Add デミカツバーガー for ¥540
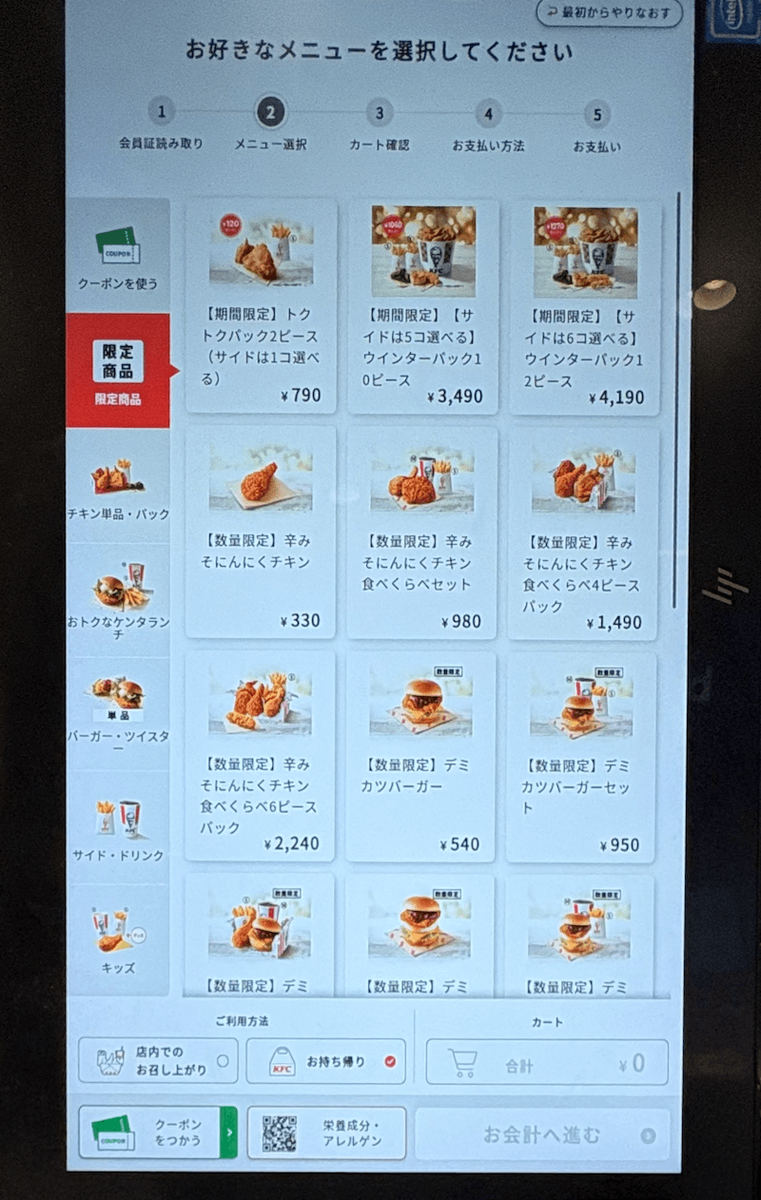This screenshot has height=1200, width=761. click(x=421, y=756)
